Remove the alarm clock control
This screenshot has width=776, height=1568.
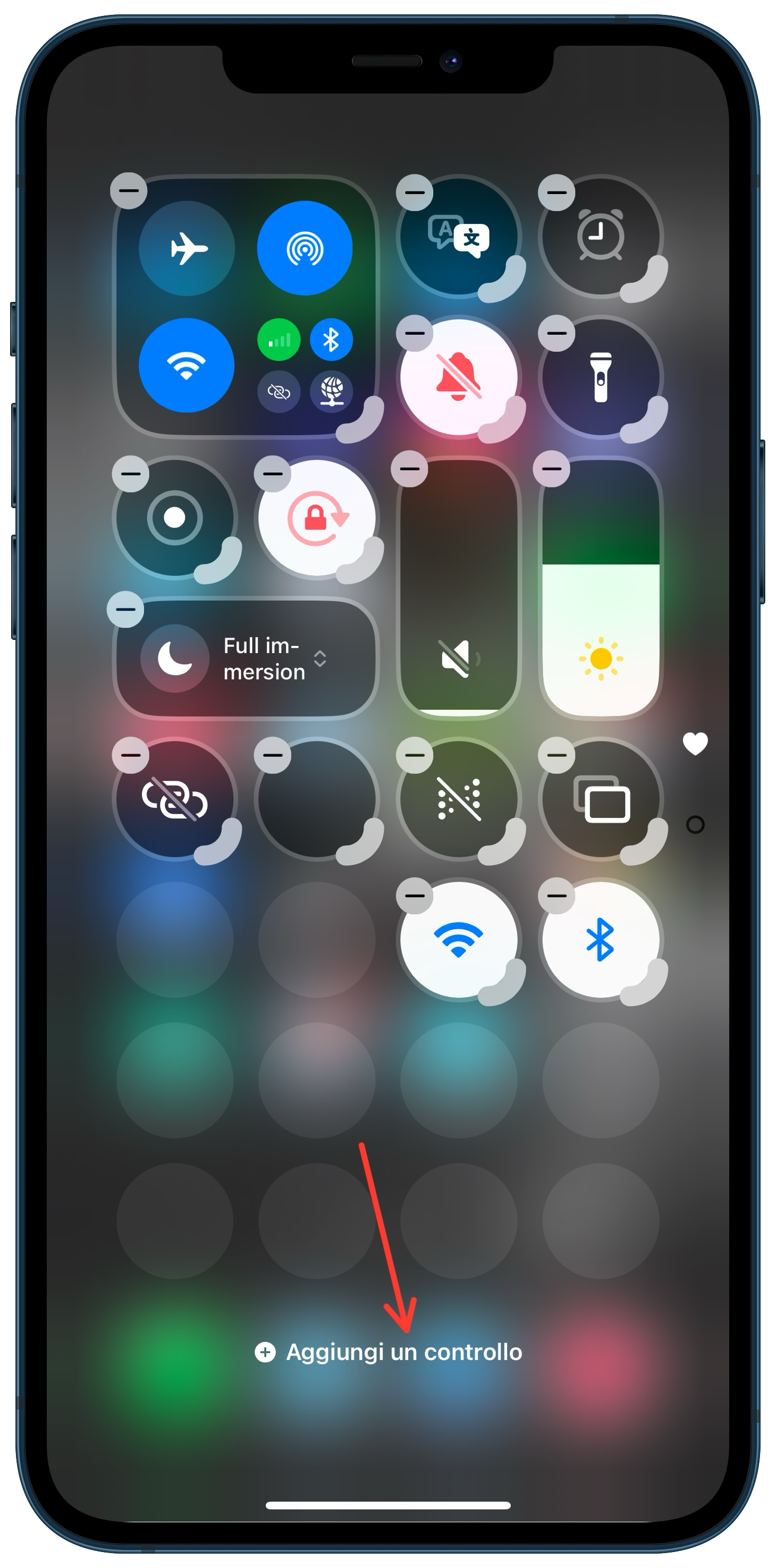tap(556, 192)
